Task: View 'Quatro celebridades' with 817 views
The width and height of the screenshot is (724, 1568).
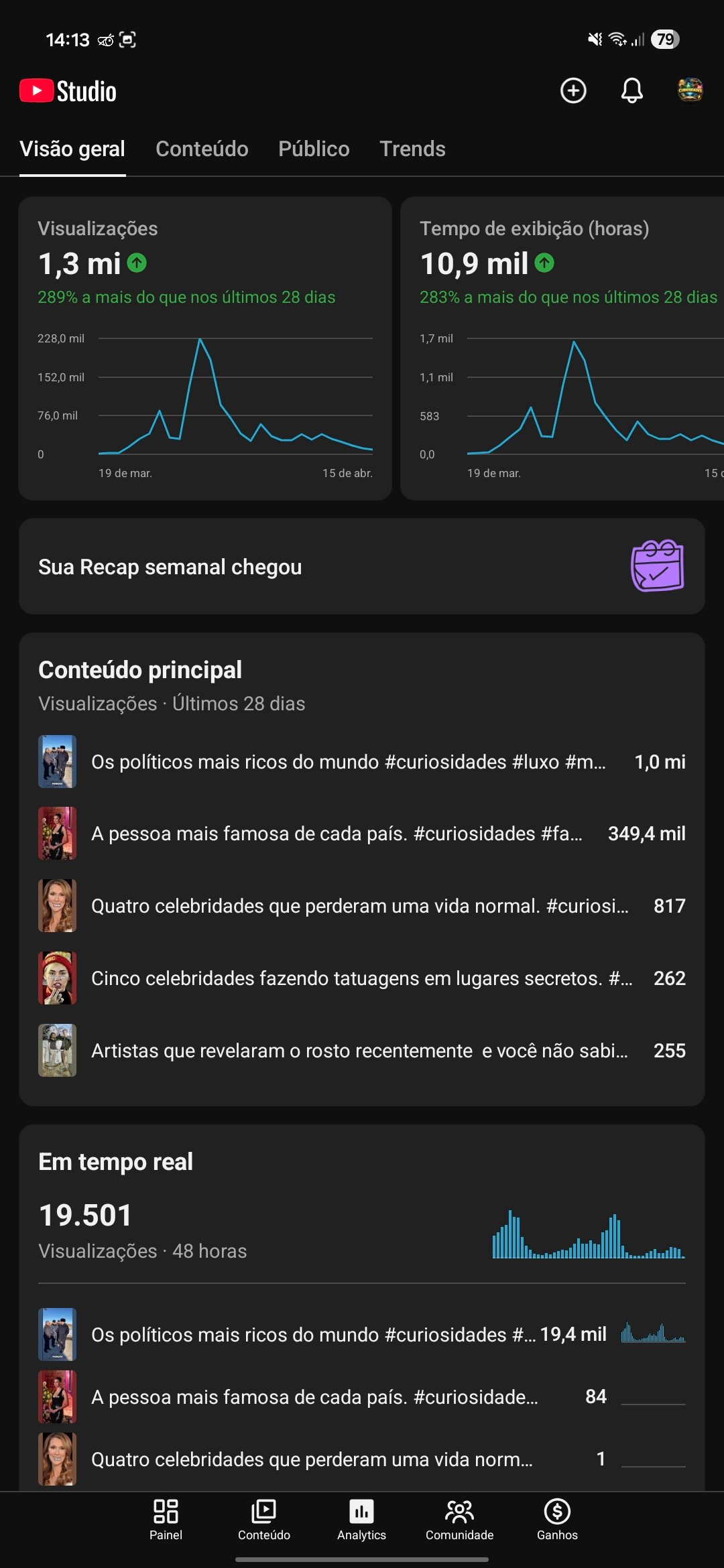Action: click(x=360, y=906)
